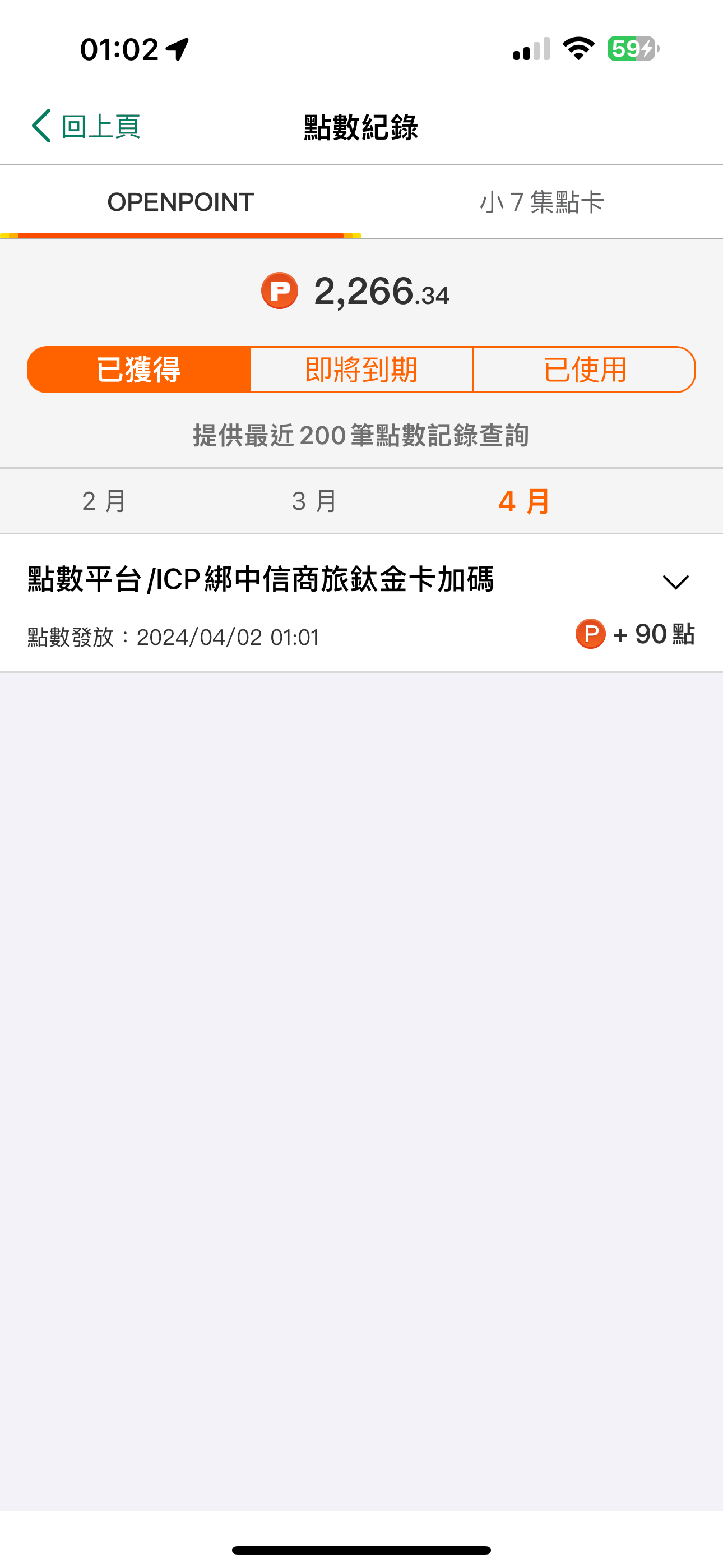Switch to the 小7集點卡 tab
This screenshot has height=1568, width=723.
point(543,202)
